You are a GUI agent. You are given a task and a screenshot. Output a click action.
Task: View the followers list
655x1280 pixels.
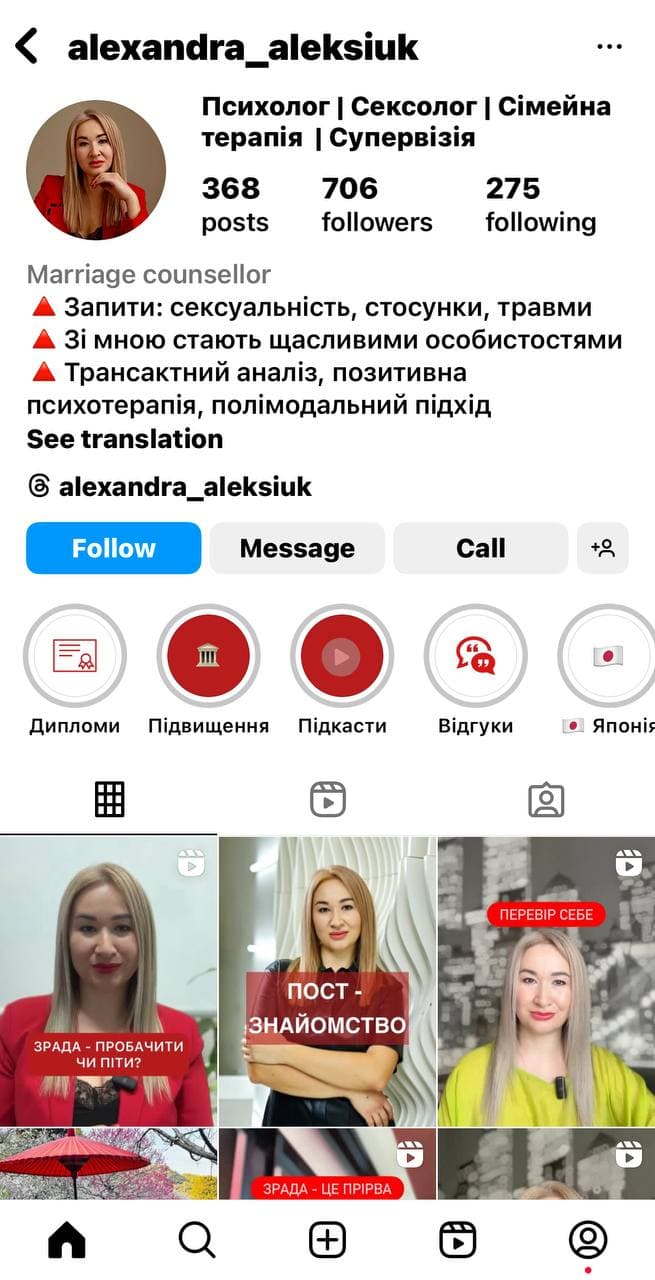pyautogui.click(x=377, y=204)
